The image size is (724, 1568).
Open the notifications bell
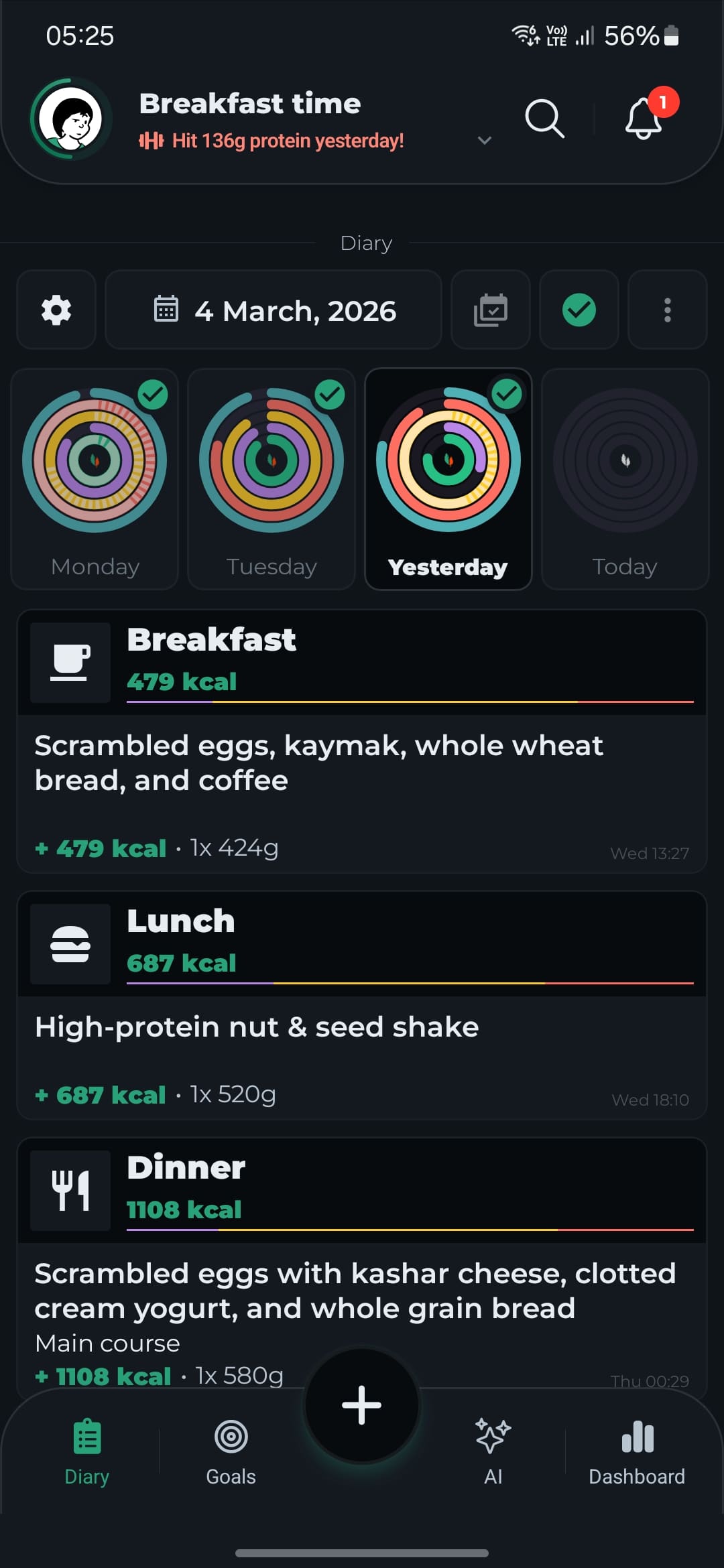click(644, 119)
